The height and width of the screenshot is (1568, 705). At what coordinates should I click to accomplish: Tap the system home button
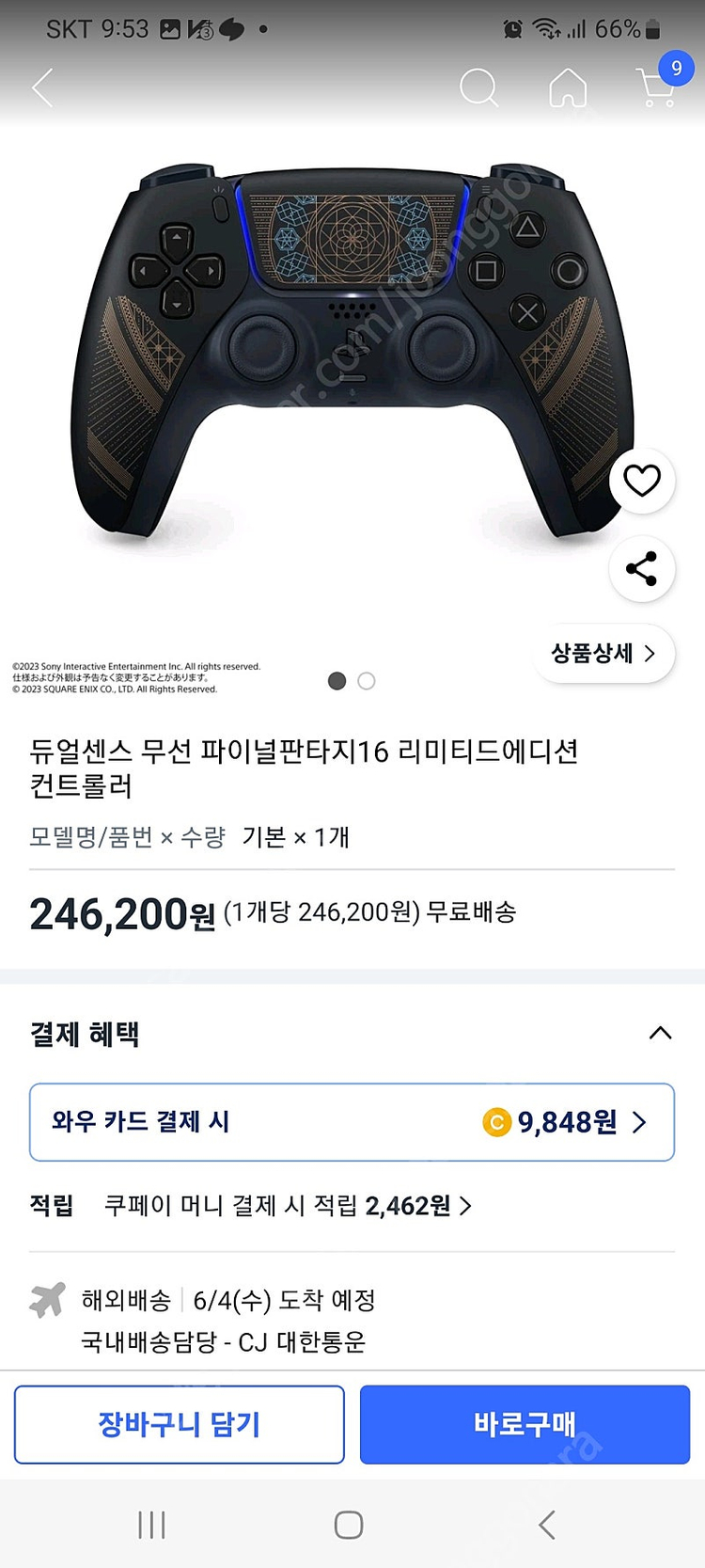(x=349, y=1525)
